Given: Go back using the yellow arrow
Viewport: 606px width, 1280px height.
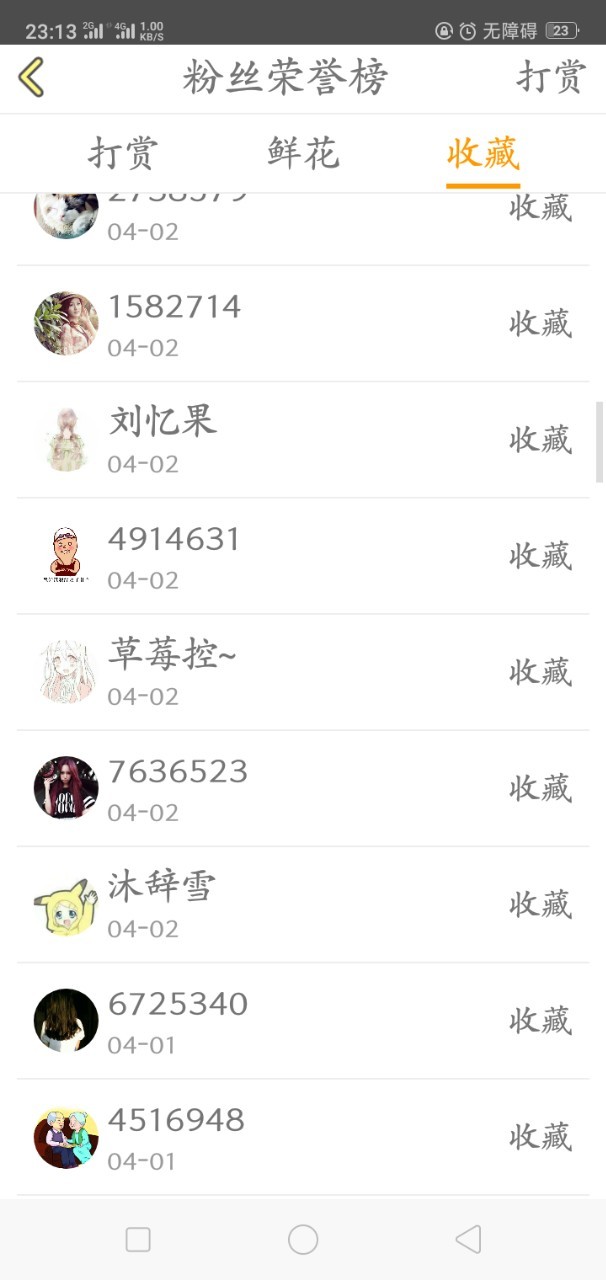Looking at the screenshot, I should click(x=32, y=77).
